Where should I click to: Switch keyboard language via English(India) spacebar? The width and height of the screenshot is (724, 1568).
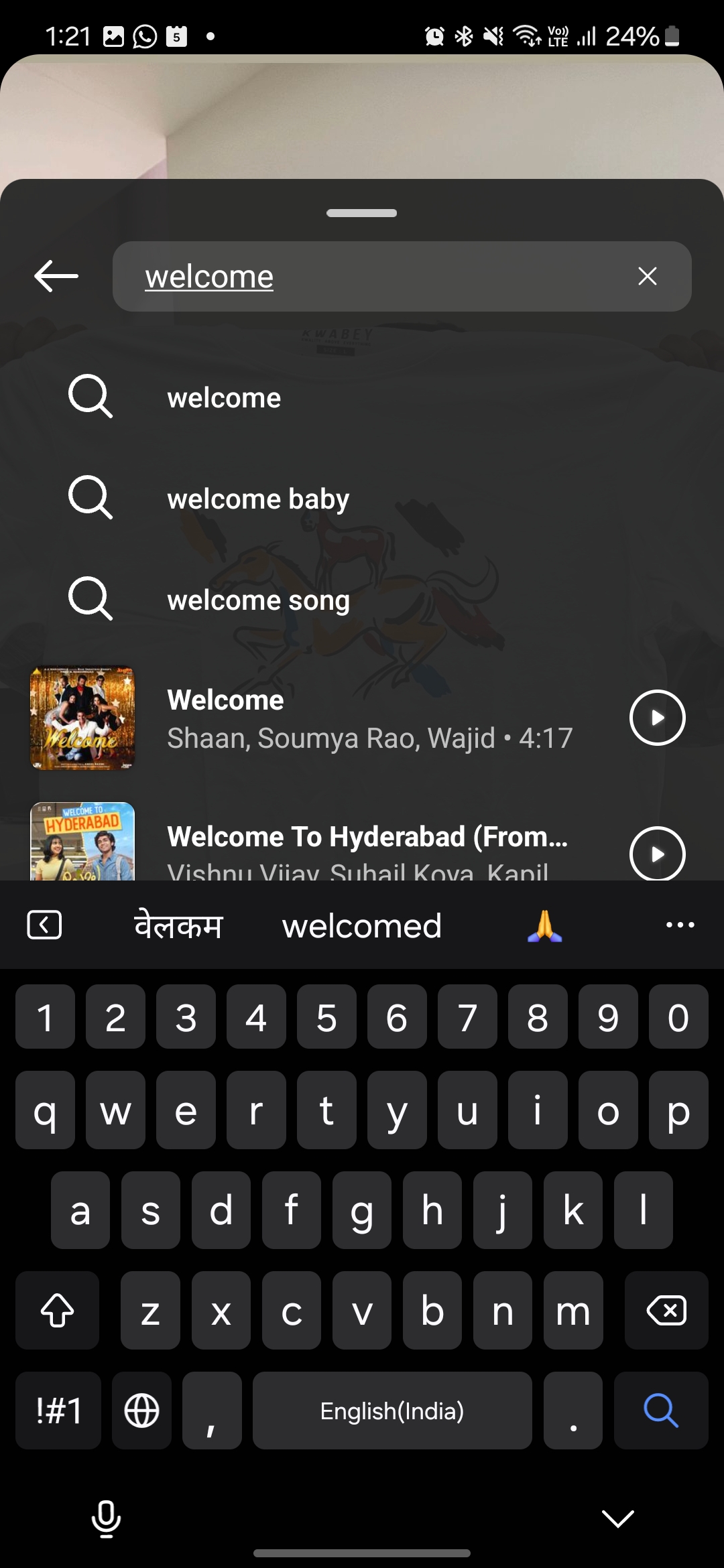tap(392, 1411)
